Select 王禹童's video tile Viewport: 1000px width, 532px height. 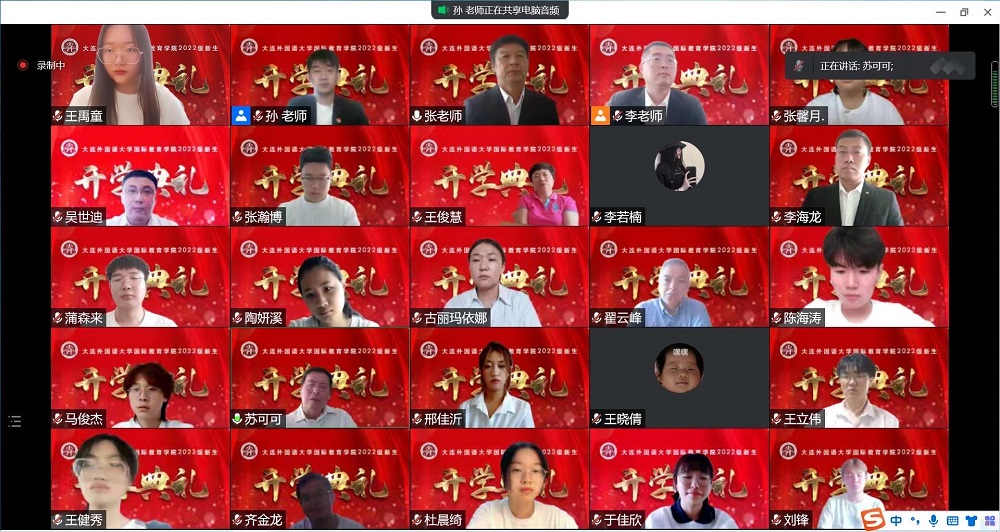140,75
